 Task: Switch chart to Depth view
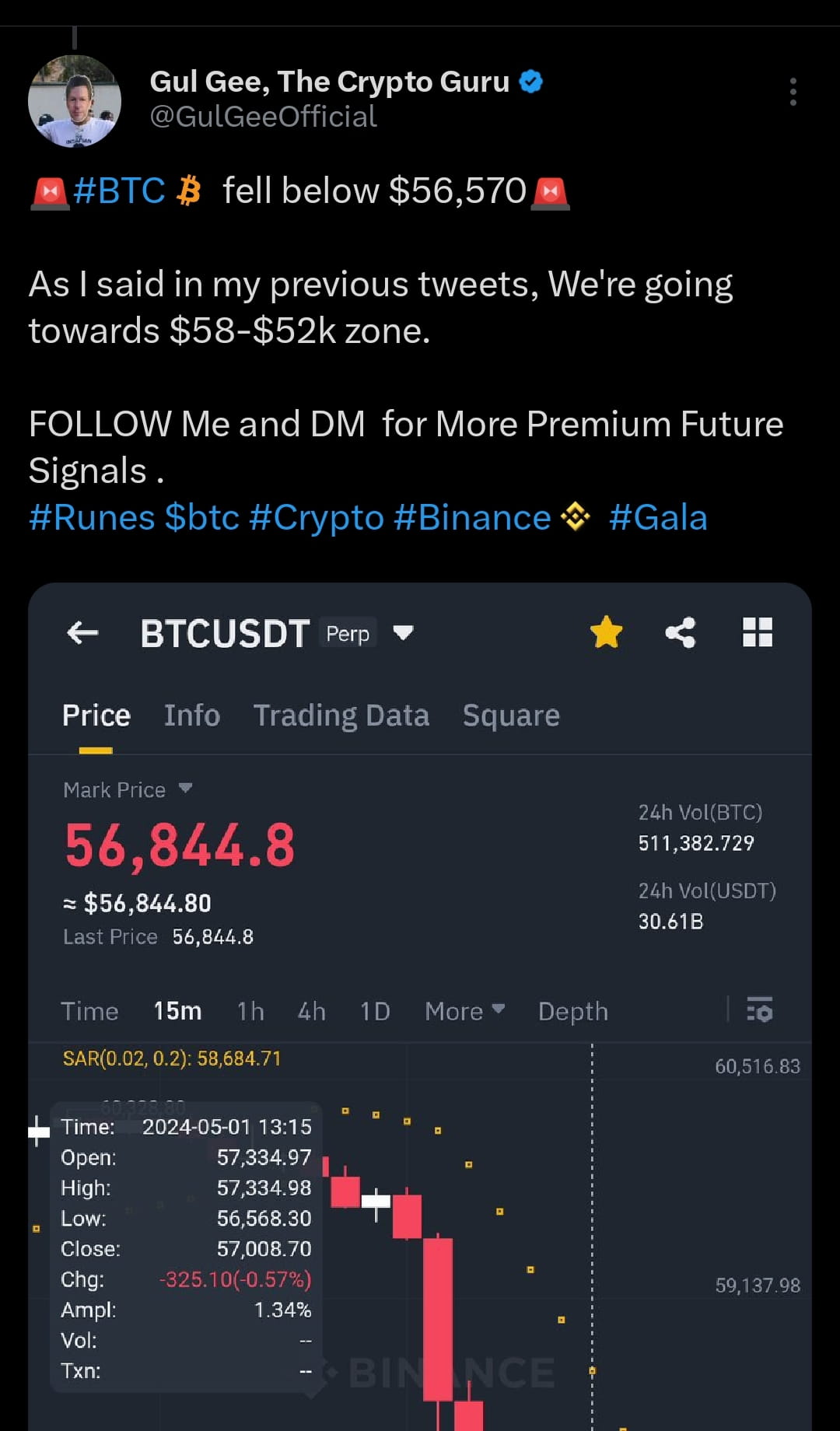(572, 1012)
